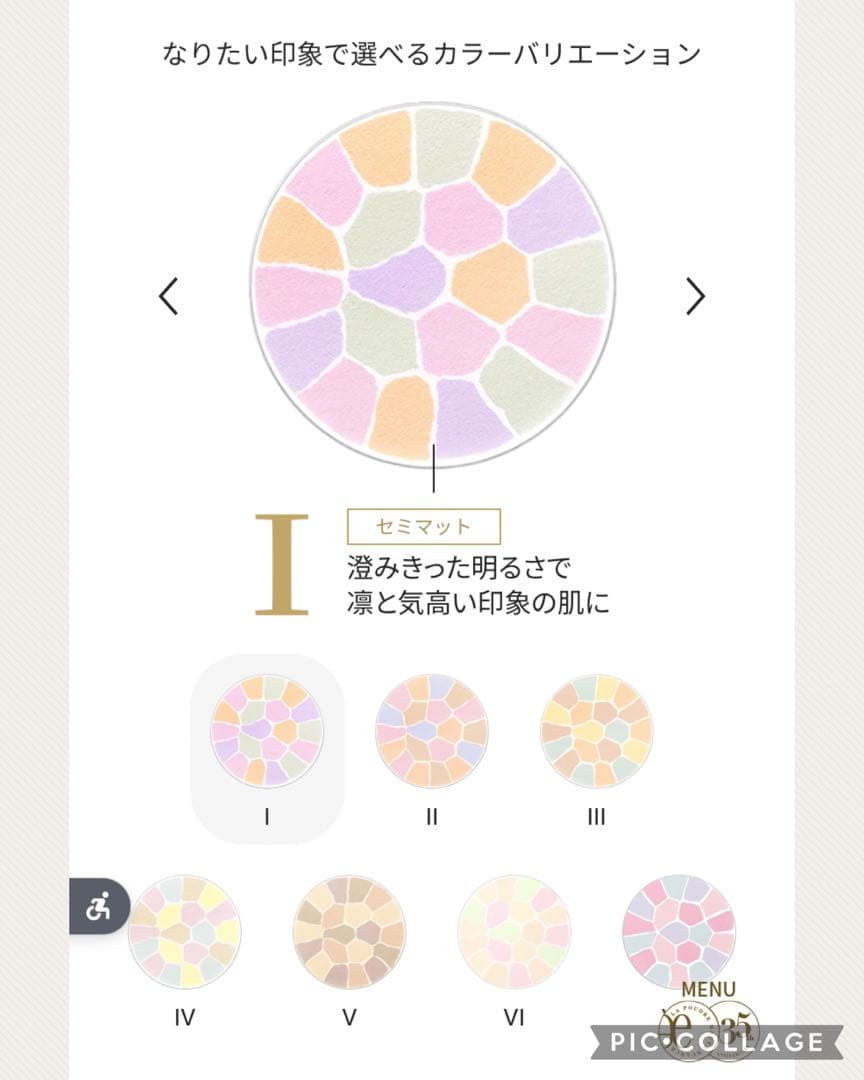Select variation II from the carousel selector

pyautogui.click(x=432, y=731)
